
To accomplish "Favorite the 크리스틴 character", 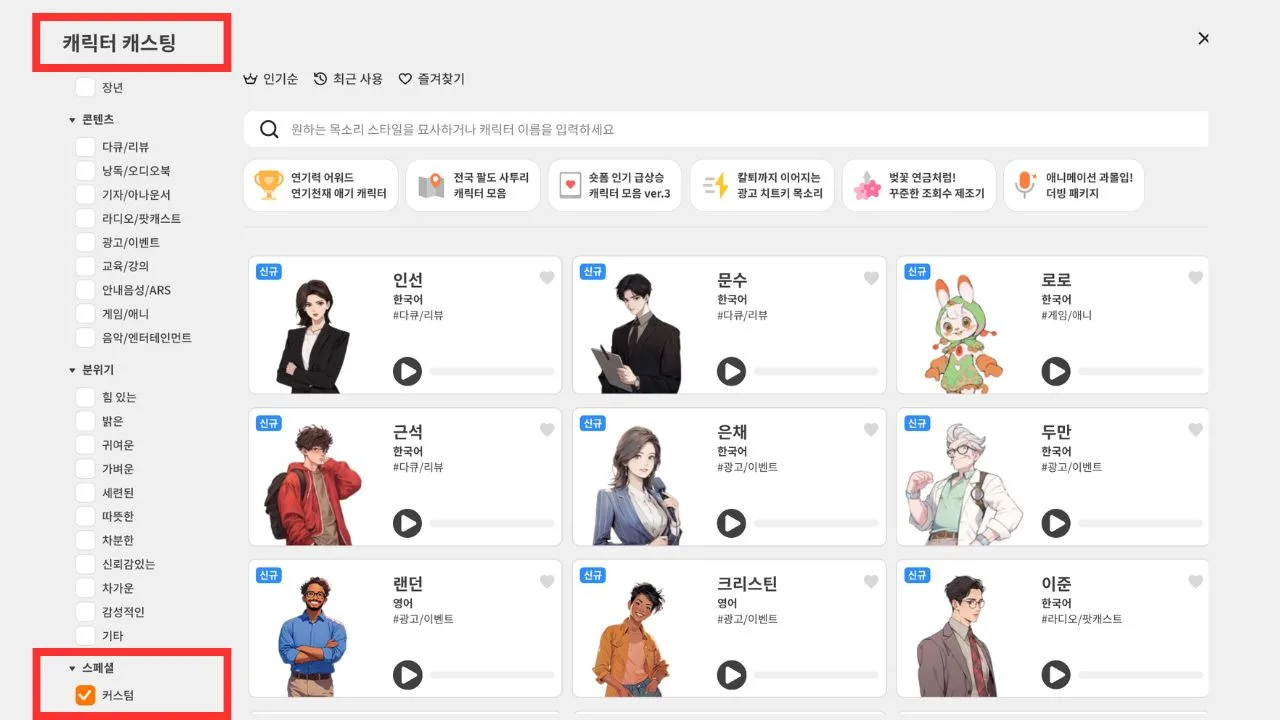I will click(x=871, y=582).
